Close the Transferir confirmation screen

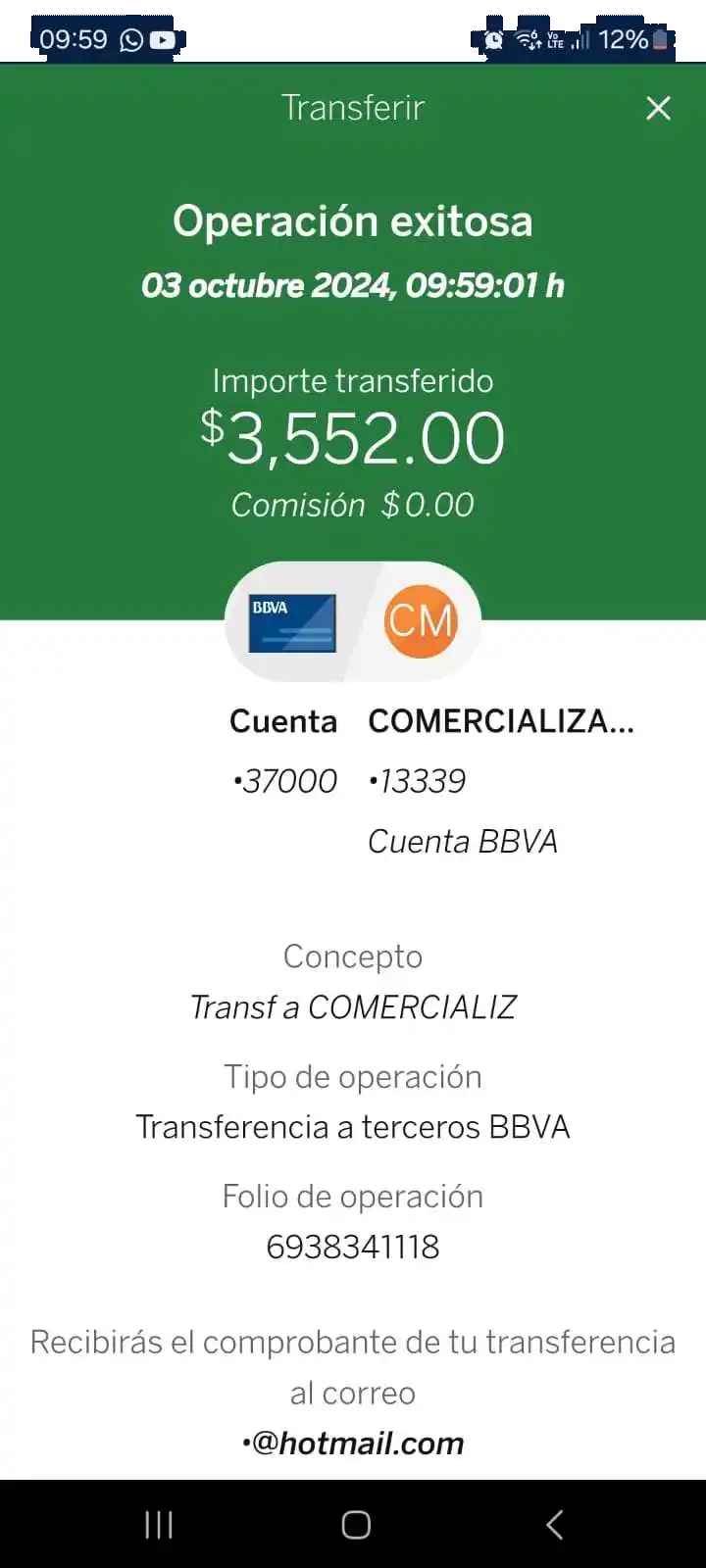pyautogui.click(x=658, y=108)
